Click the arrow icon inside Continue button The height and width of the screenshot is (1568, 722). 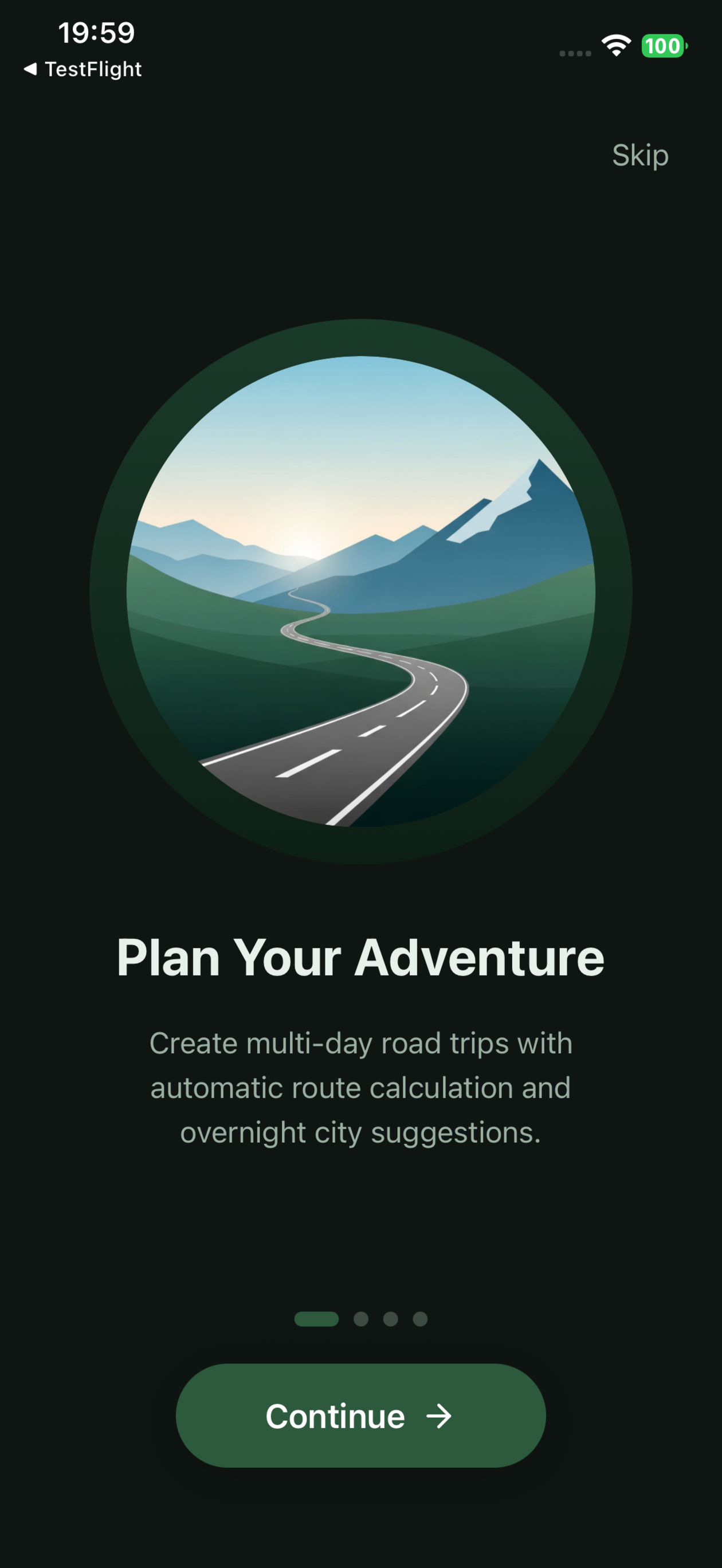pyautogui.click(x=440, y=1417)
